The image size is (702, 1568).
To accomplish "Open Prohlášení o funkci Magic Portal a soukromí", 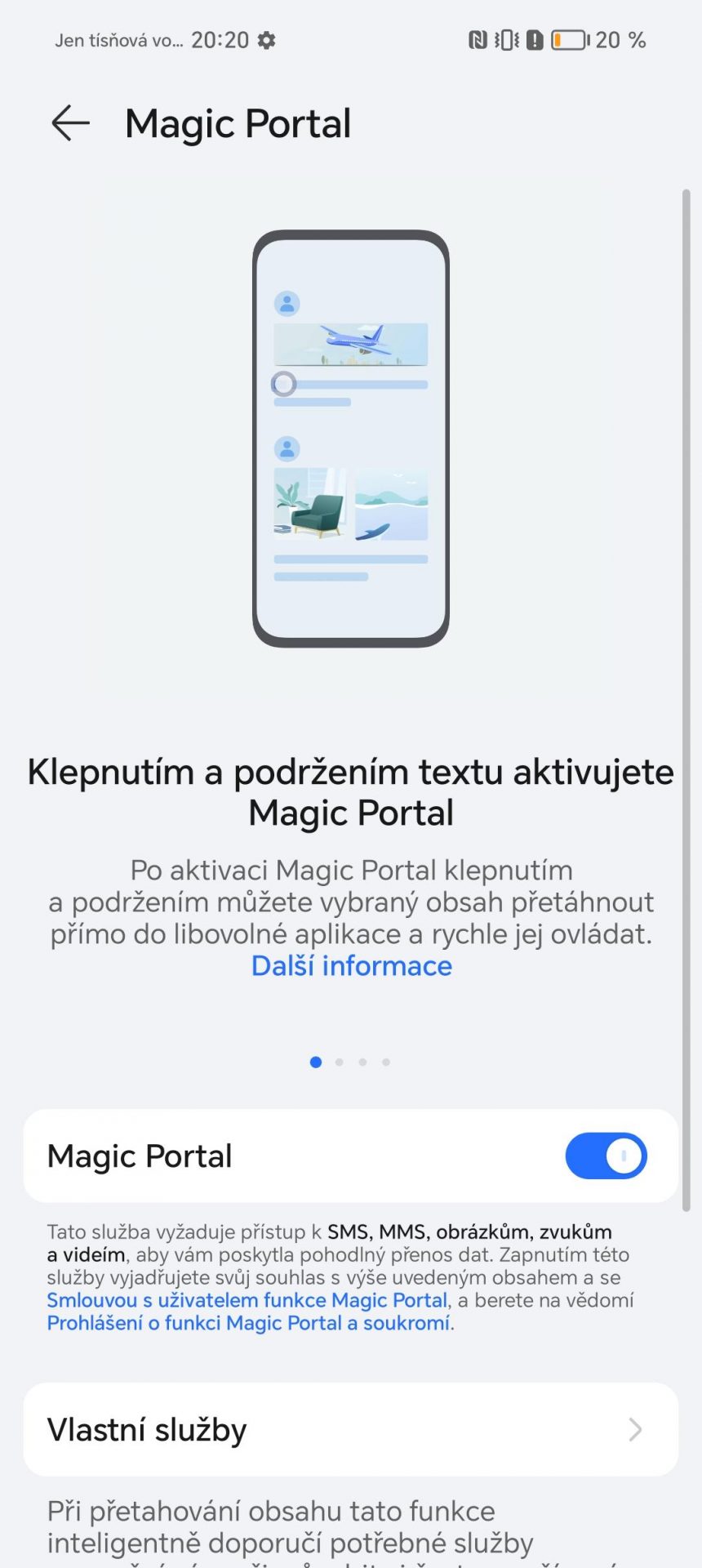I will [x=248, y=1323].
